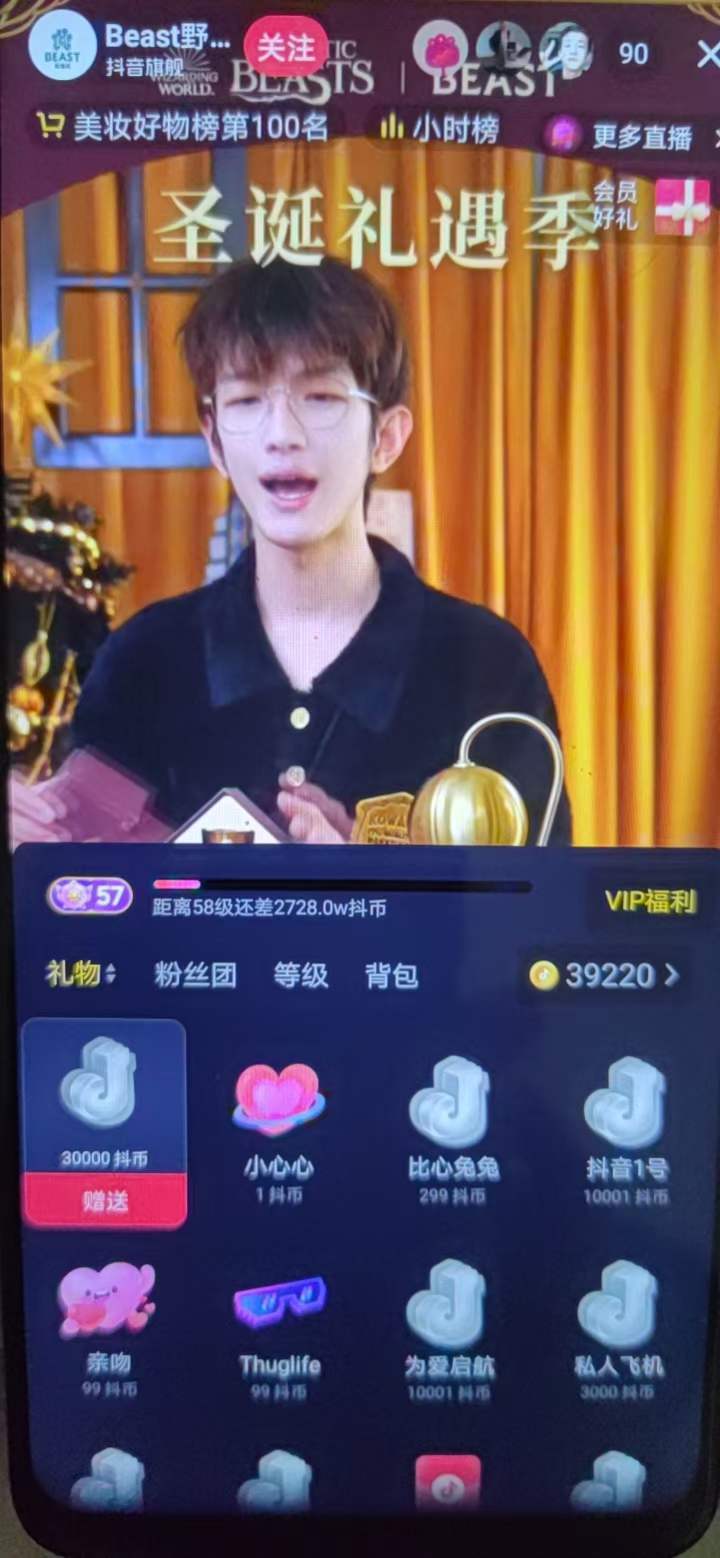Select the 小心心 gift
This screenshot has height=1558, width=720.
coord(279,1120)
